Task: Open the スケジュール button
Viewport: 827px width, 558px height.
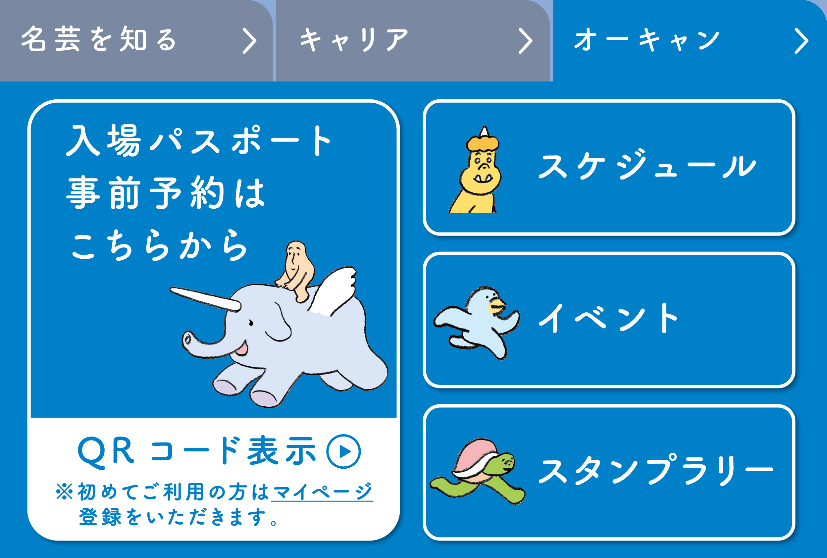Action: click(x=609, y=167)
